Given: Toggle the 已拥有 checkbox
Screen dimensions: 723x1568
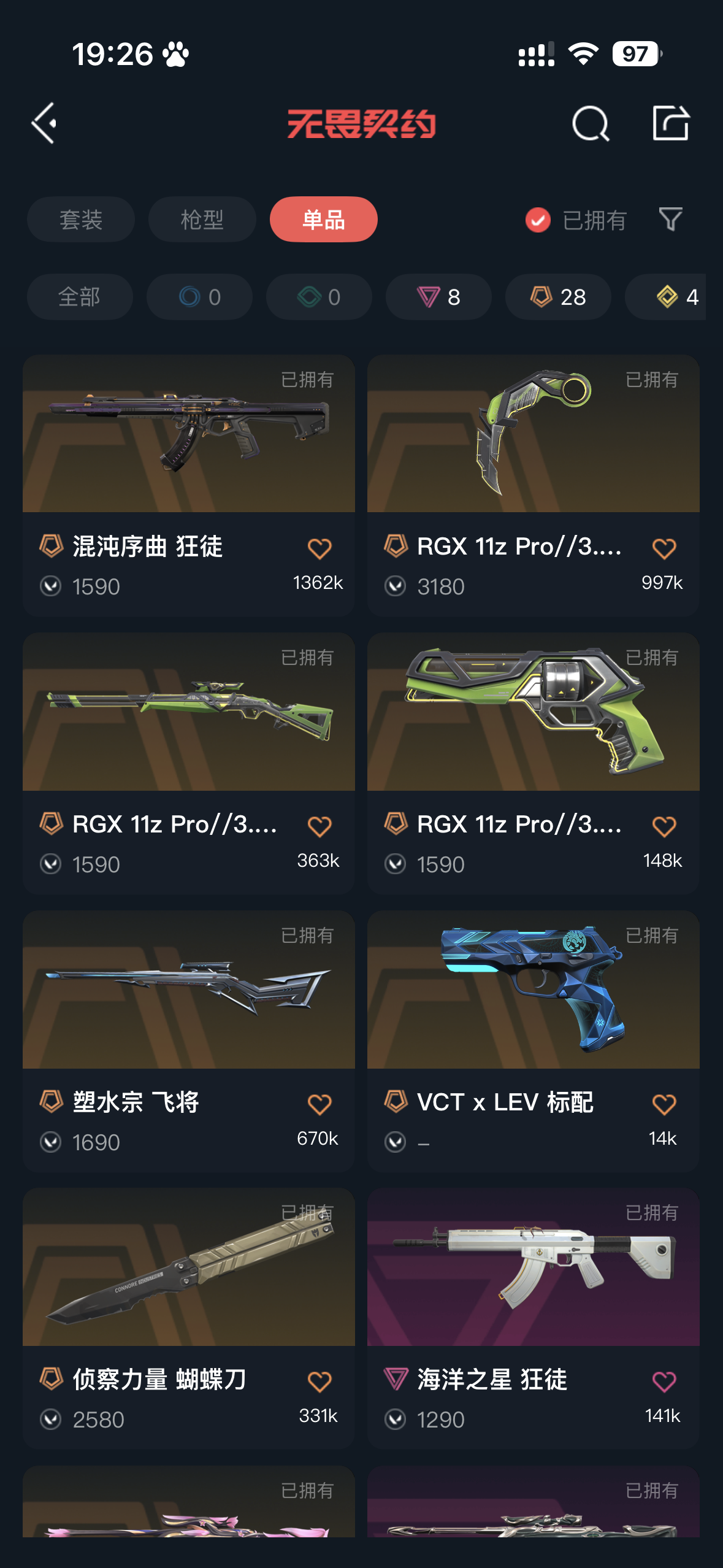Looking at the screenshot, I should [x=538, y=220].
